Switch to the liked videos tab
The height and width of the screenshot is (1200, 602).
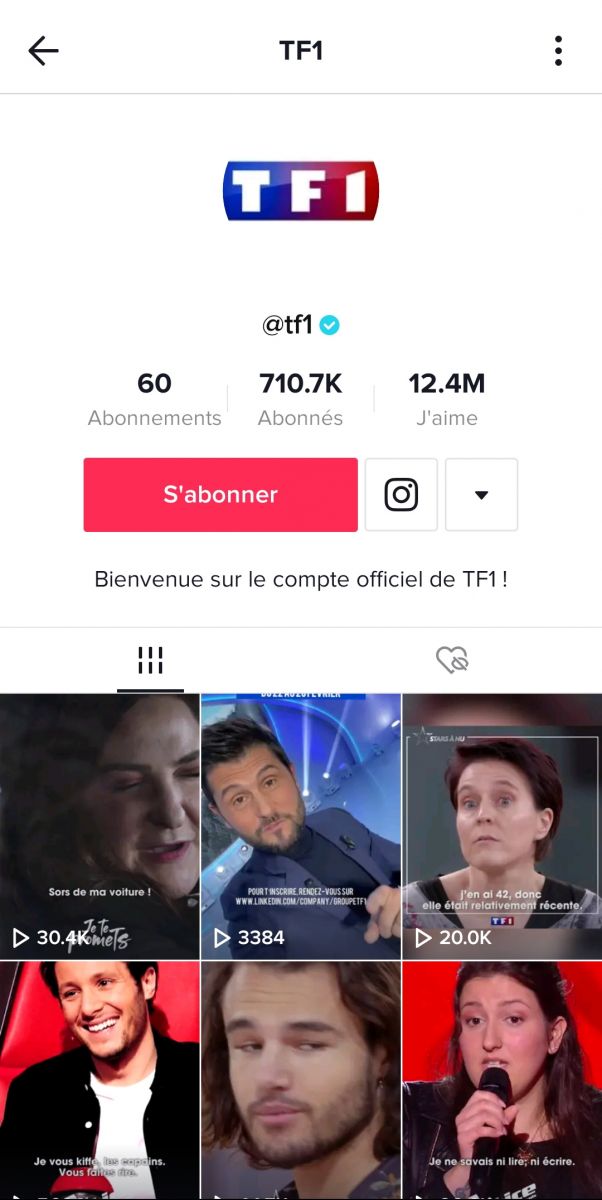coord(452,660)
